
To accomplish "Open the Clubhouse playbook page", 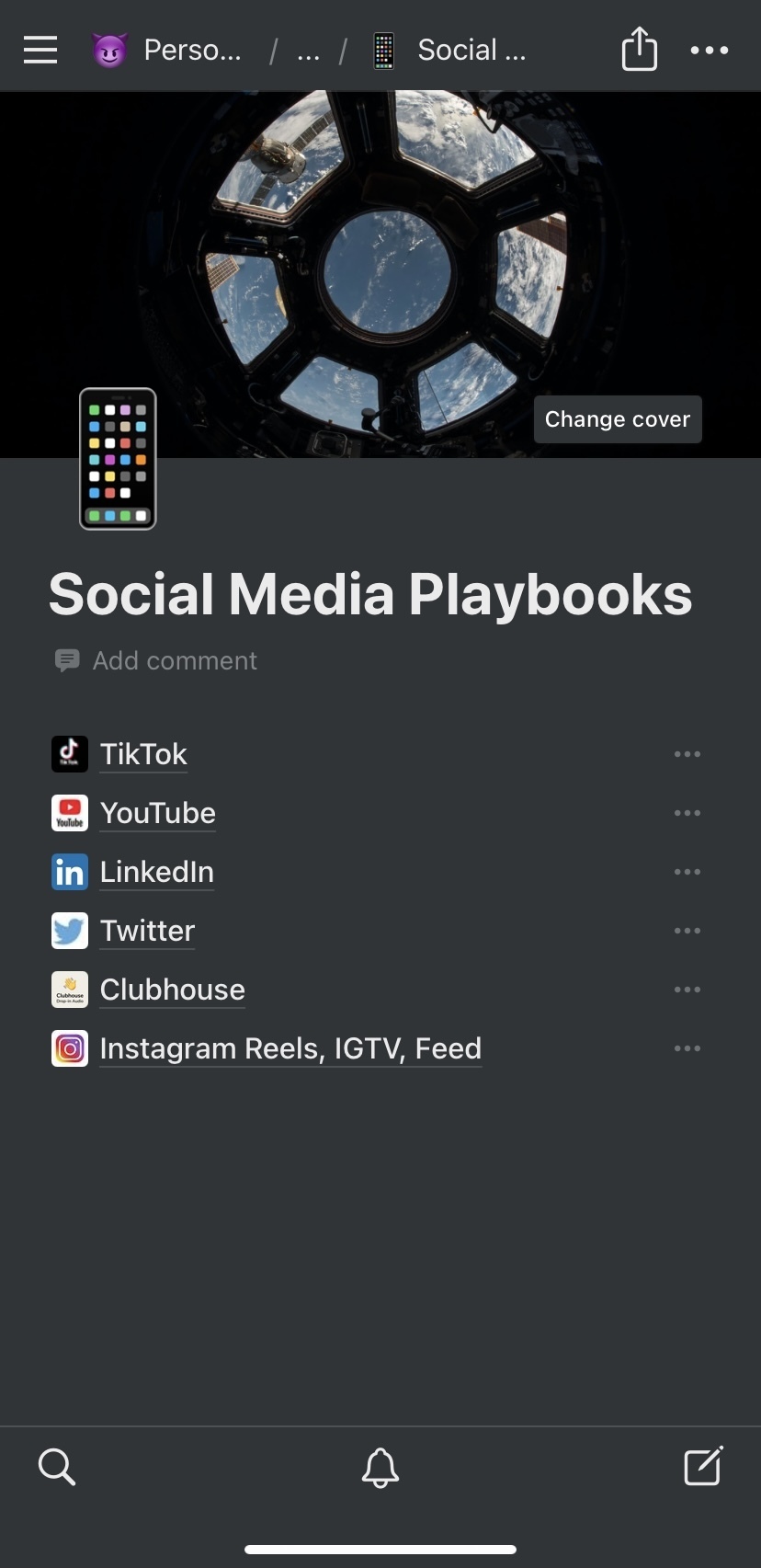I will point(172,990).
